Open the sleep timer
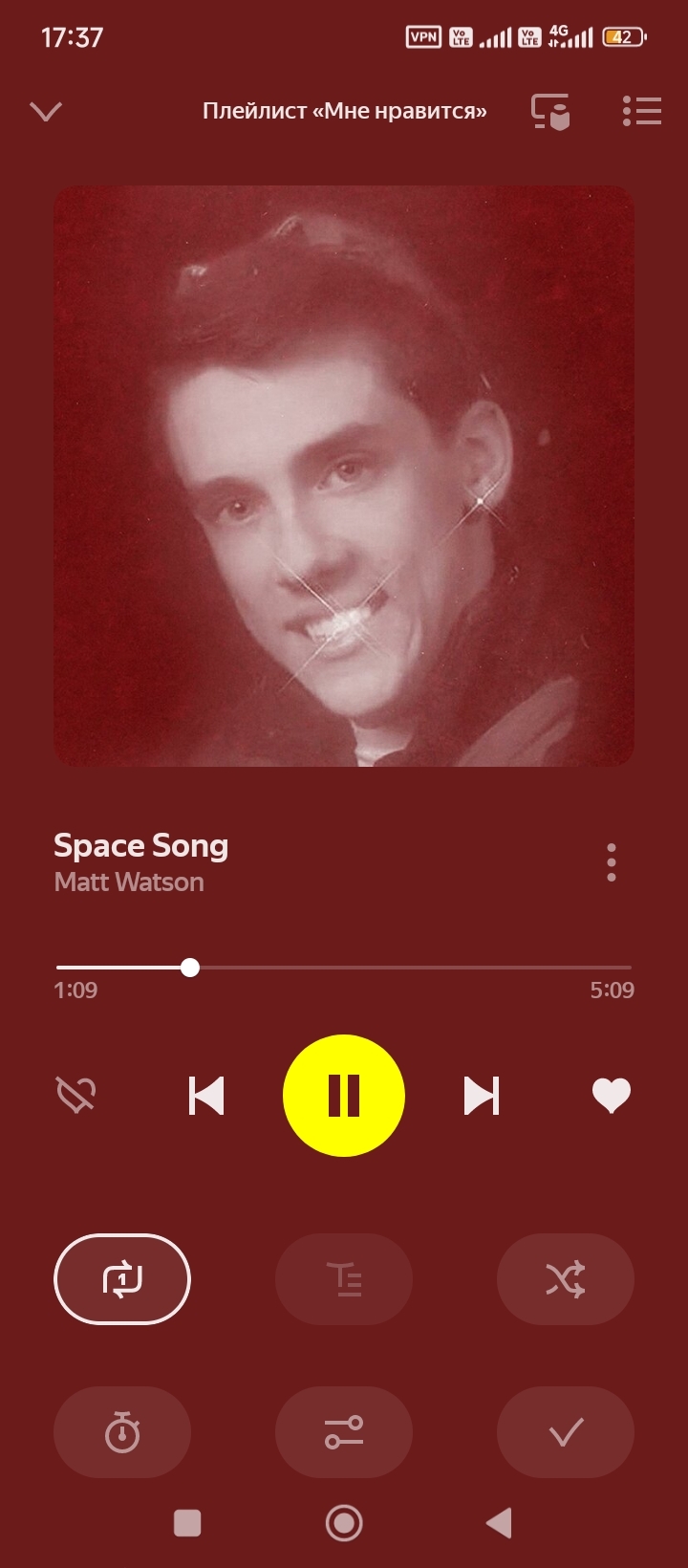 [x=122, y=1432]
